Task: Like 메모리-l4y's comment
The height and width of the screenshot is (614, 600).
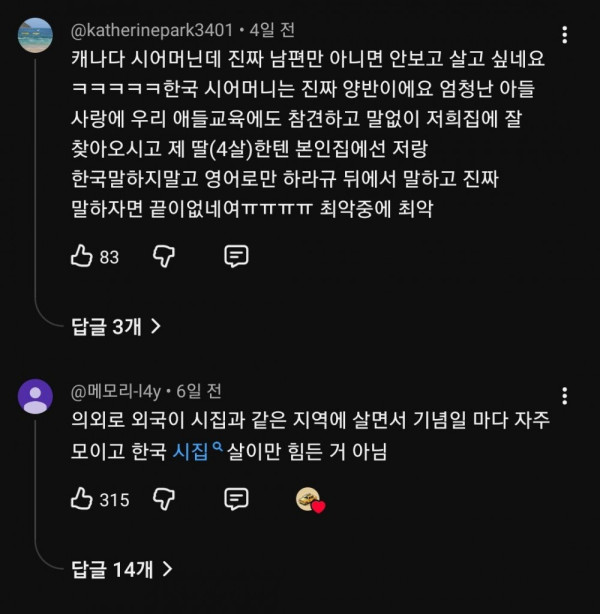Action: pyautogui.click(x=82, y=499)
